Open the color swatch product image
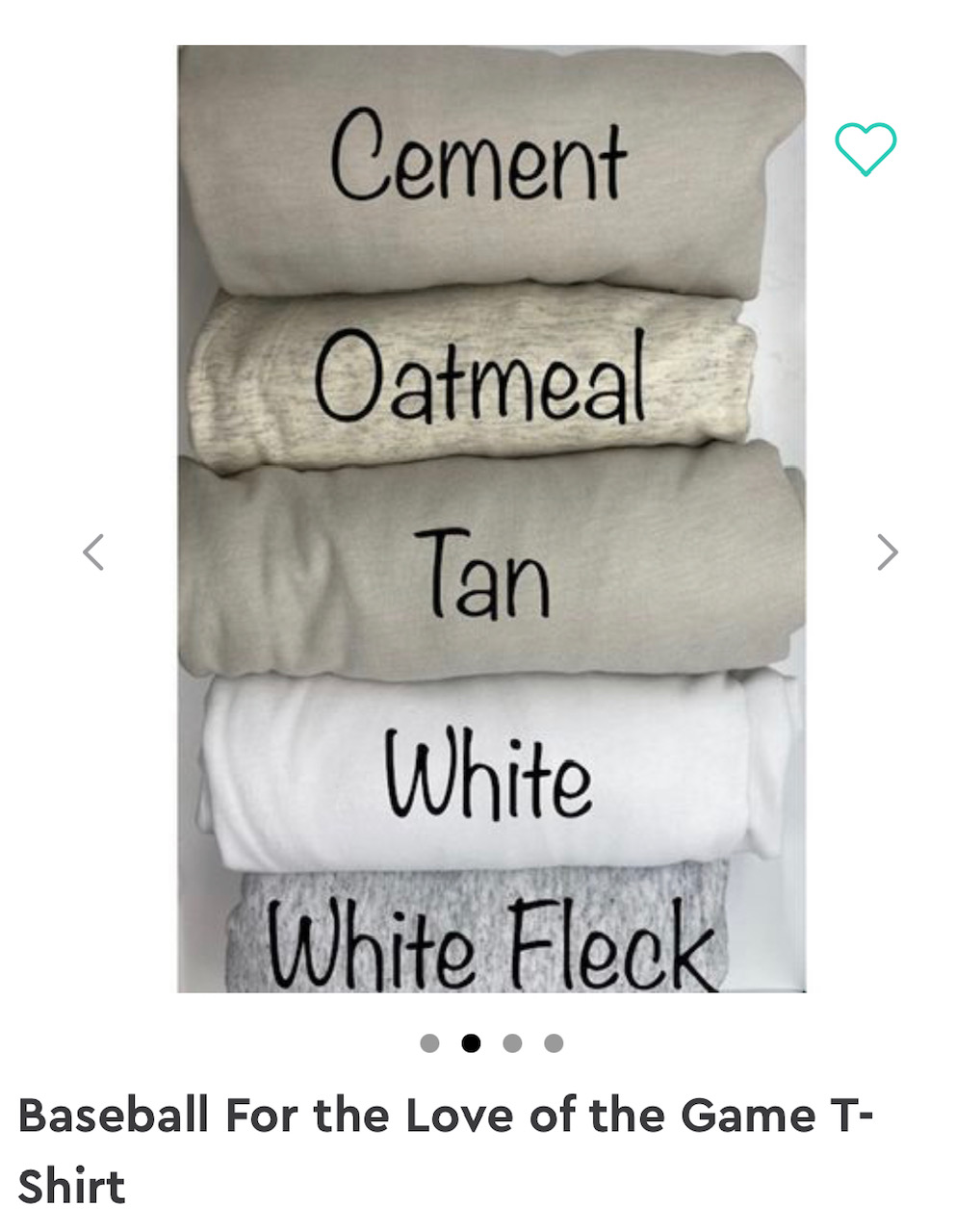Viewport: 956px width, 1232px height. [x=491, y=520]
